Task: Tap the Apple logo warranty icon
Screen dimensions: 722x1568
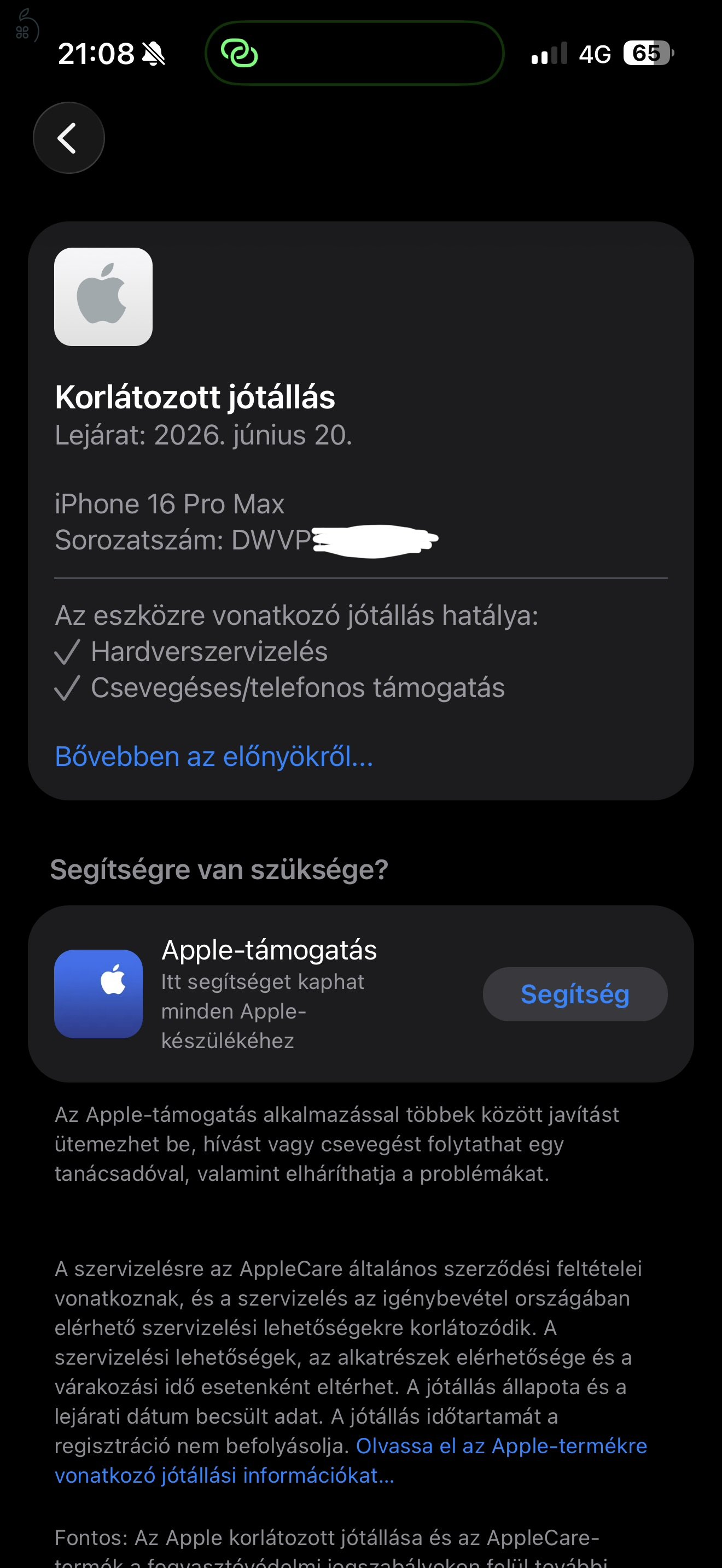Action: (103, 297)
